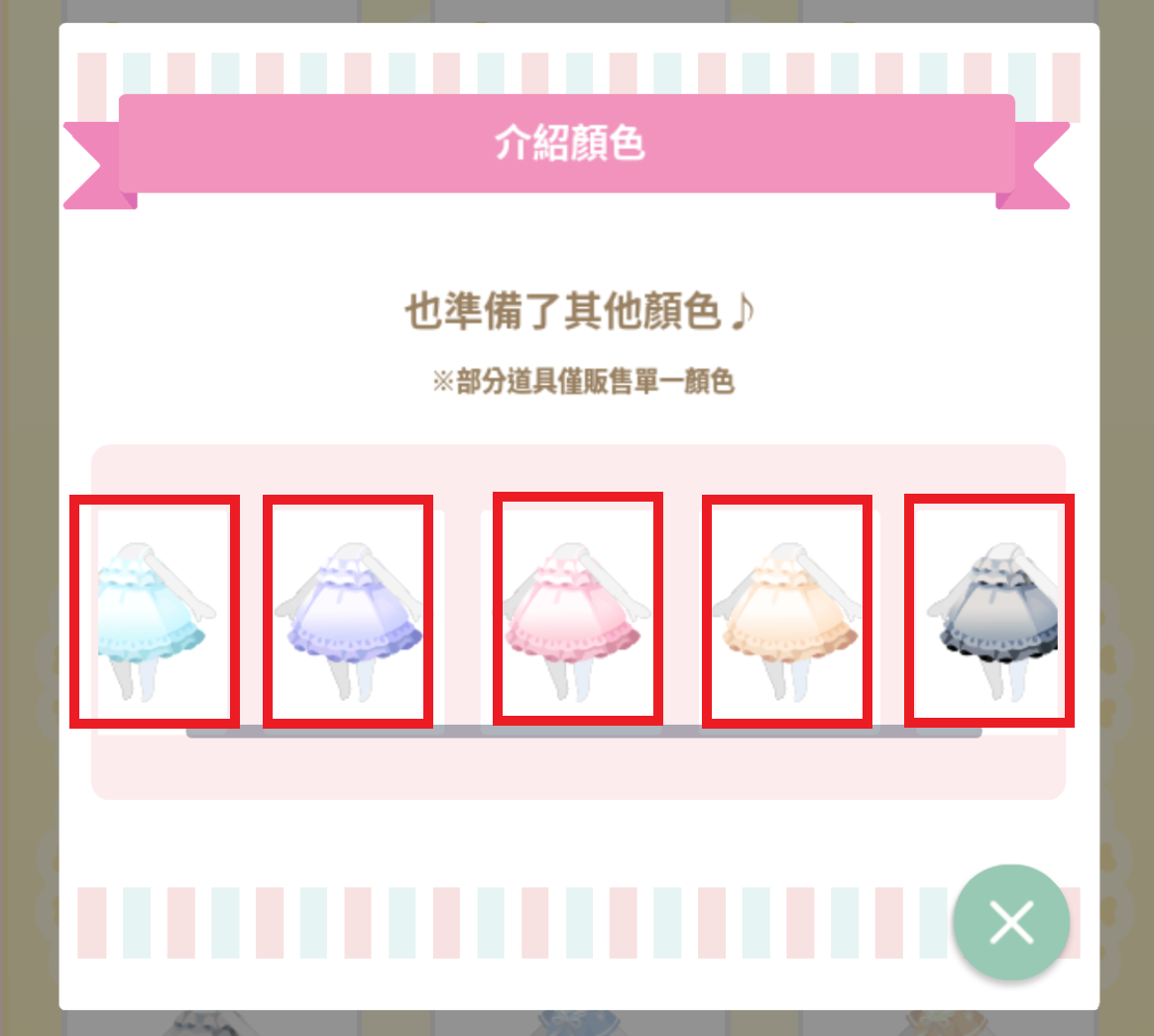Choose the pink dress variant
The width and height of the screenshot is (1154, 1036).
click(578, 610)
